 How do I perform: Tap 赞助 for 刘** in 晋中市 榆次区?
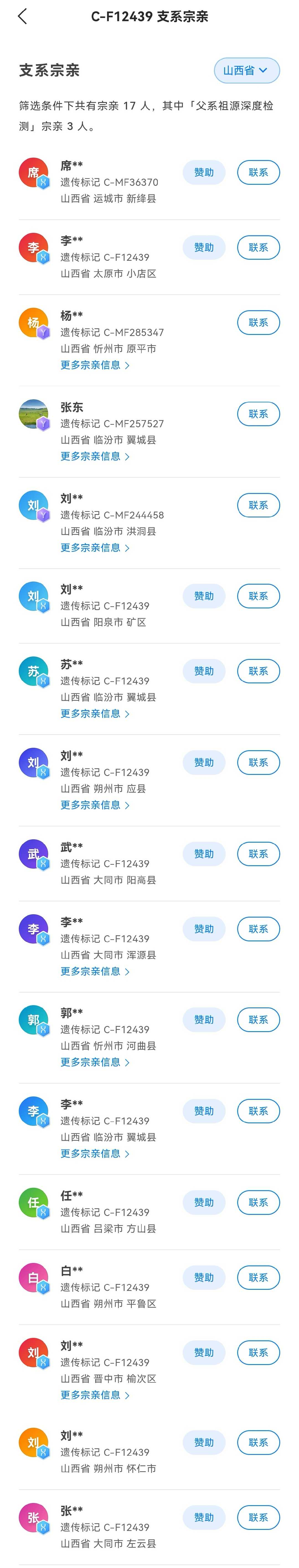pyautogui.click(x=203, y=1353)
